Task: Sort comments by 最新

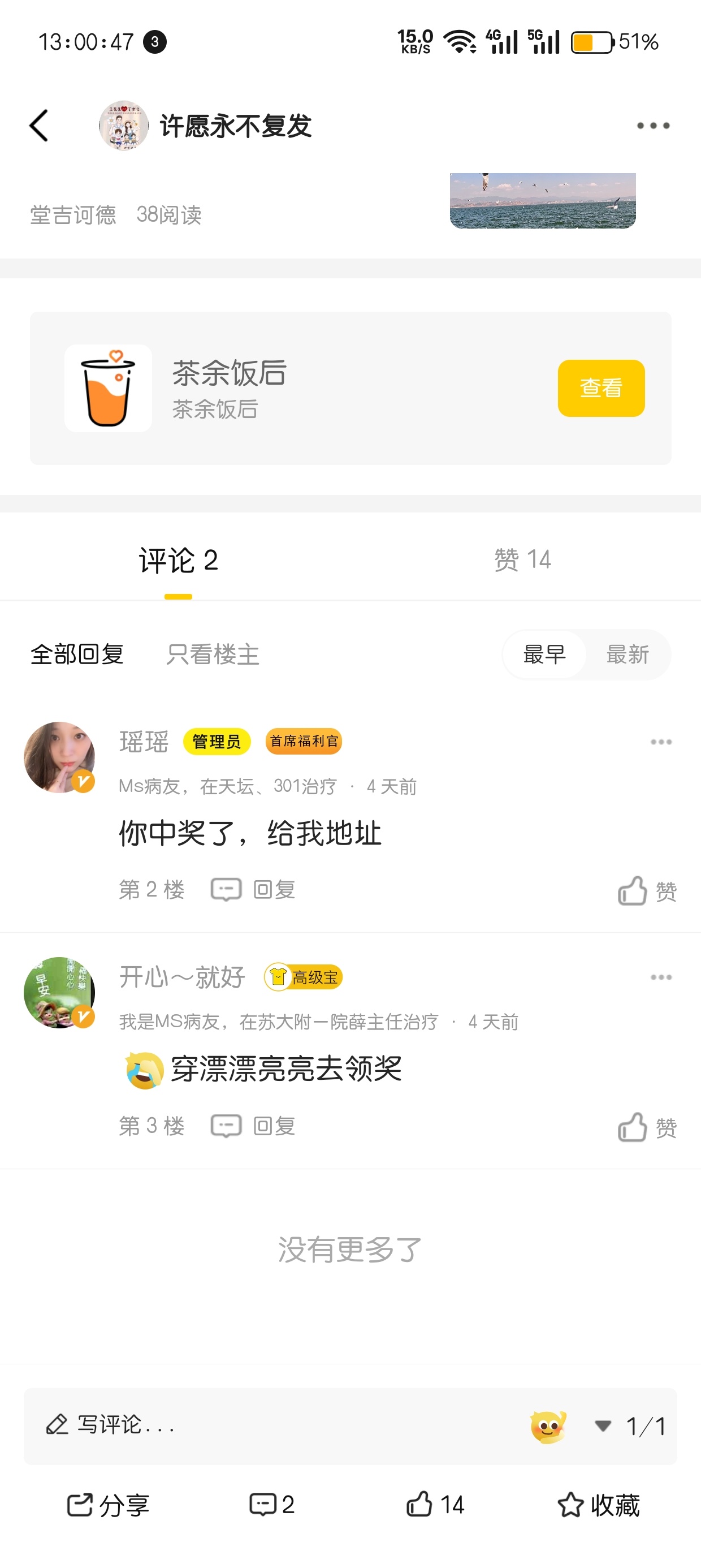Action: (x=628, y=655)
